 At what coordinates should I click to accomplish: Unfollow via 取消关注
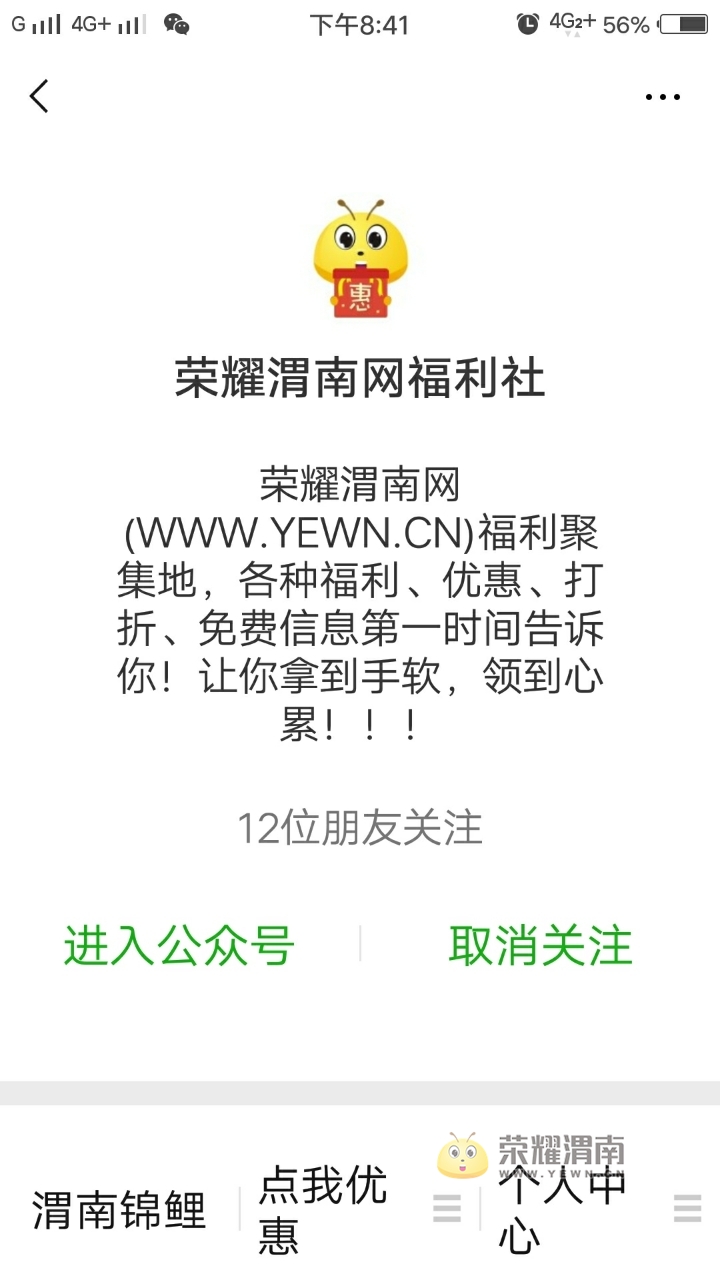click(x=540, y=945)
